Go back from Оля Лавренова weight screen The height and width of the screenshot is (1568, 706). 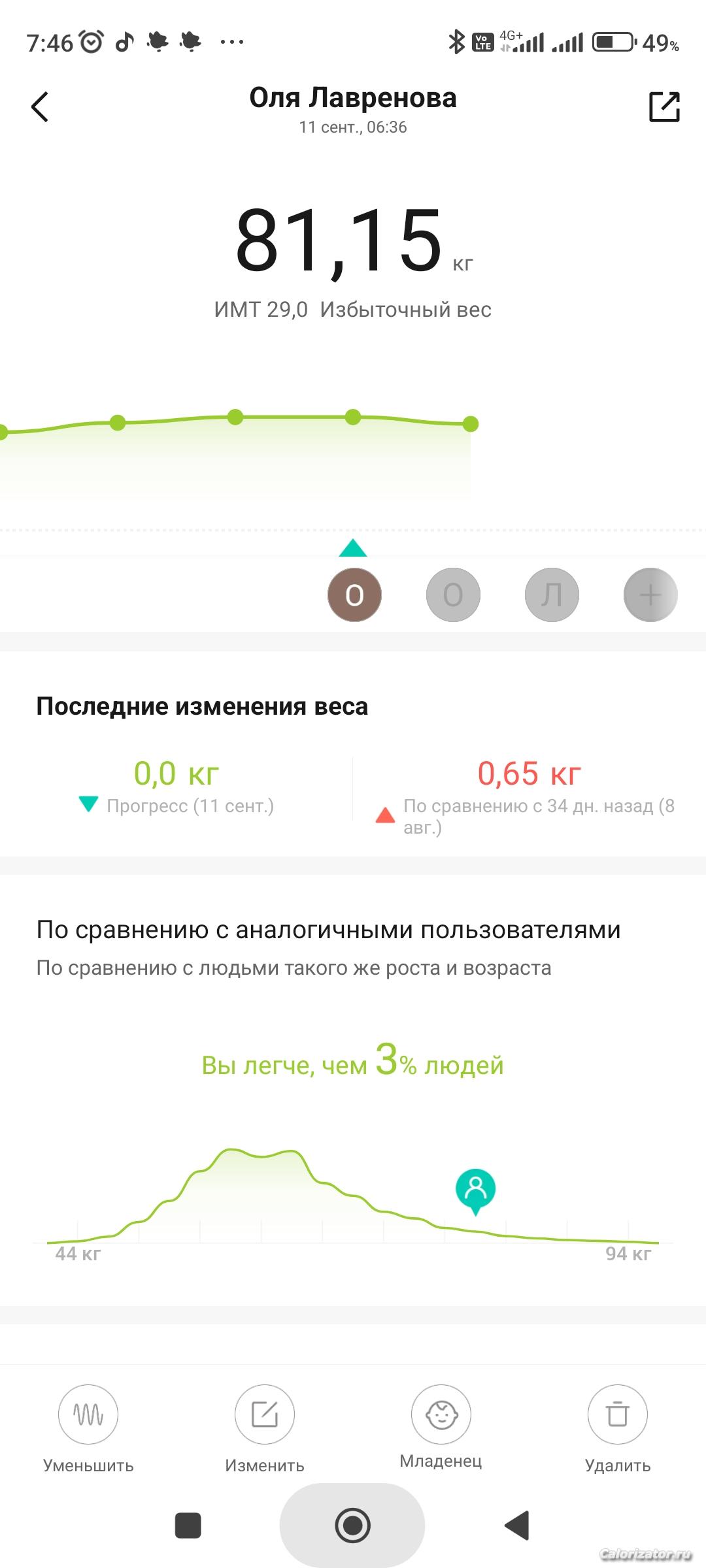41,106
